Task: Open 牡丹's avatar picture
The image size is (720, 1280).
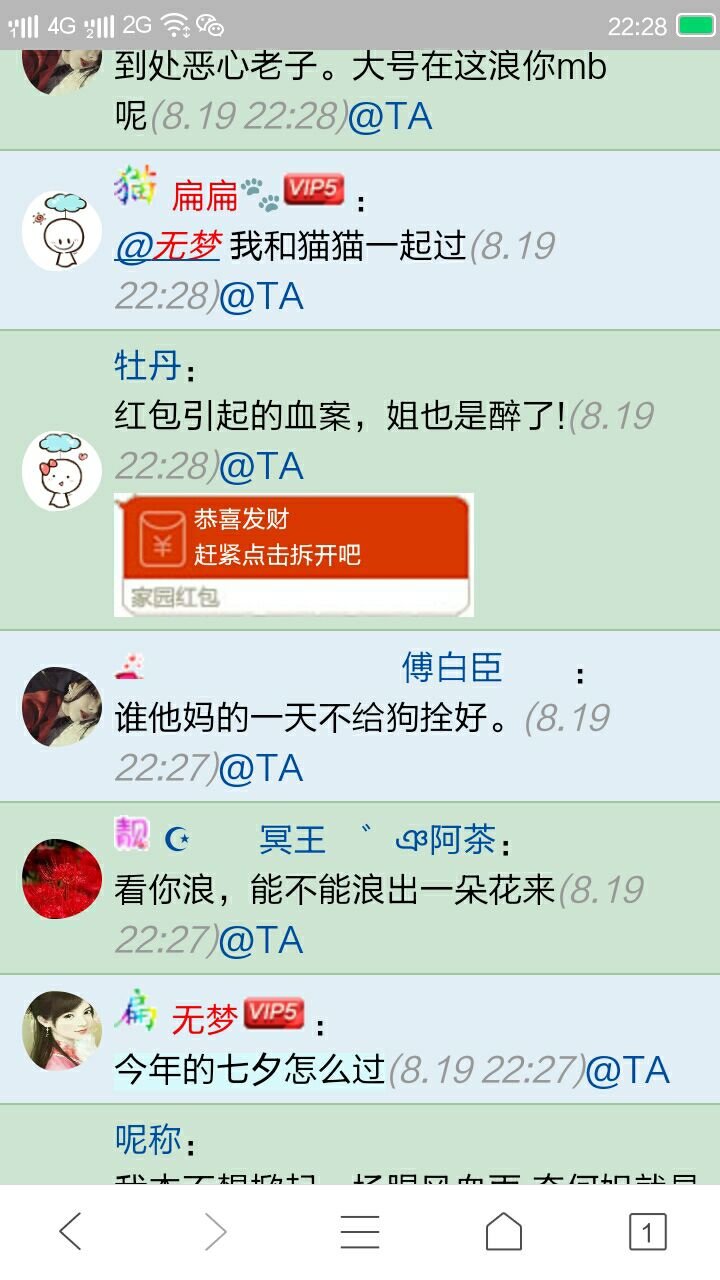Action: [62, 471]
